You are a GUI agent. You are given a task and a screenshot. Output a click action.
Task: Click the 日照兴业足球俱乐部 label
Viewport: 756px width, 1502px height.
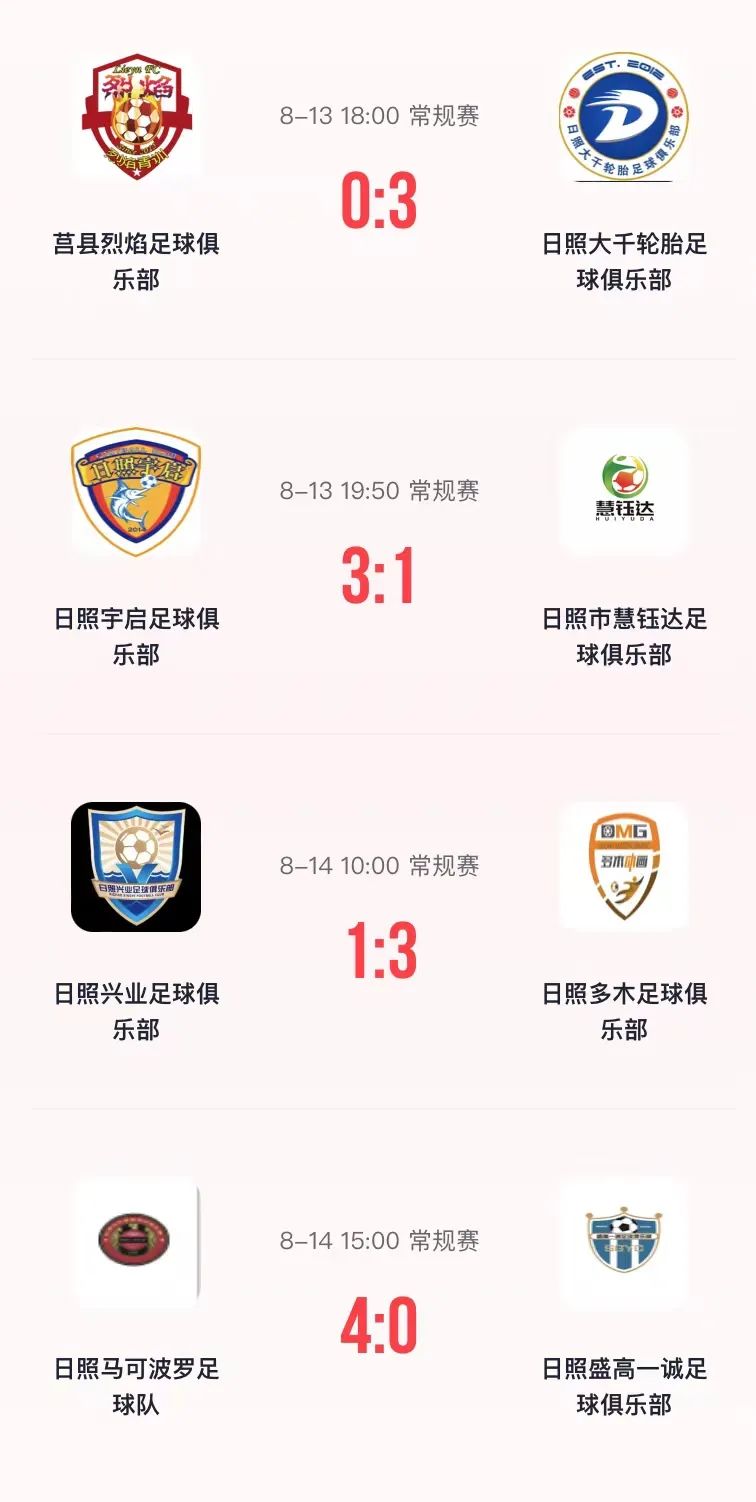tap(135, 1013)
